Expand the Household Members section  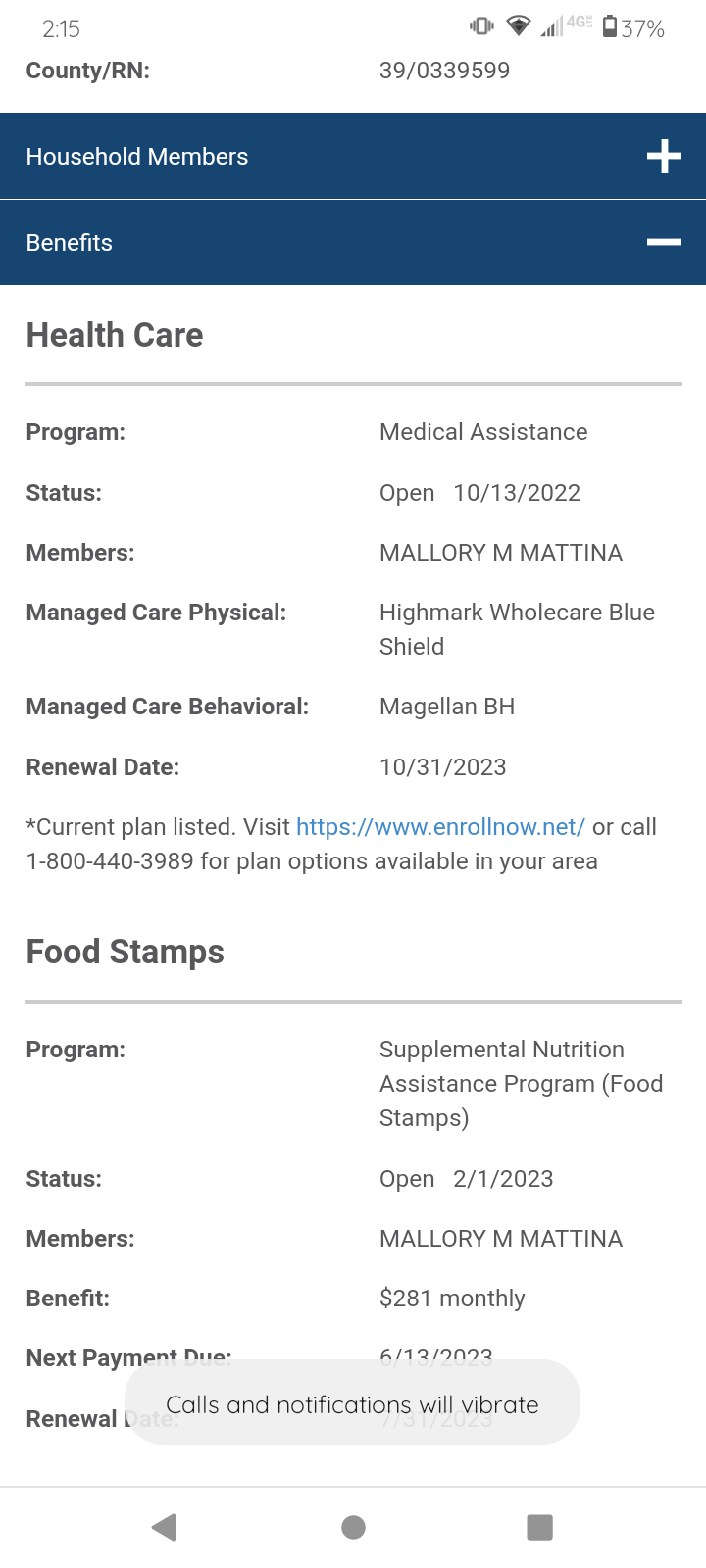(x=353, y=156)
